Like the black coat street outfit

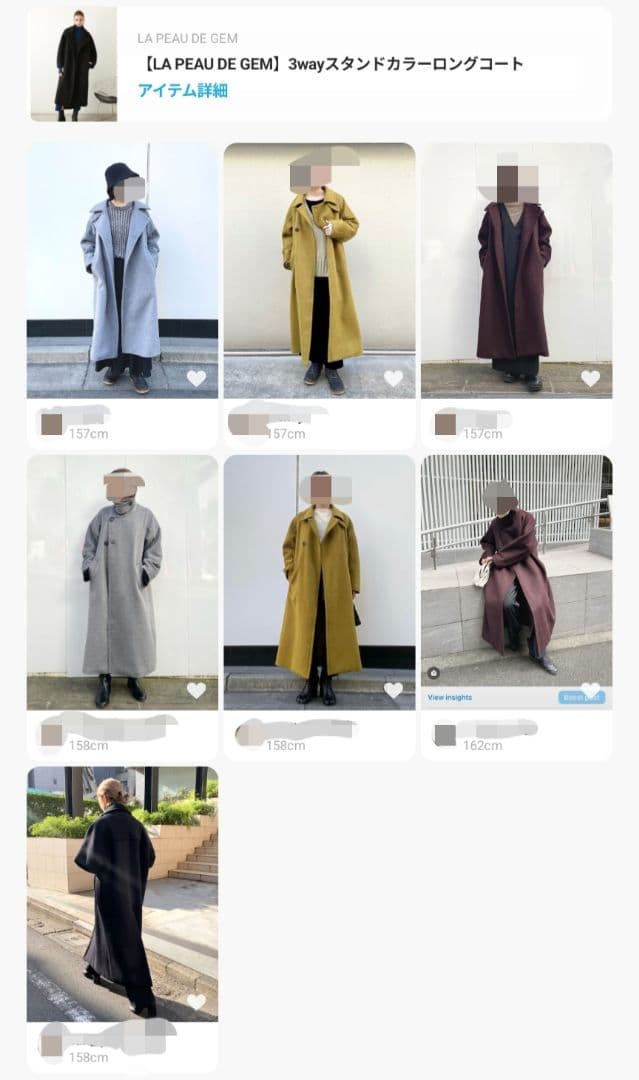coord(196,1001)
